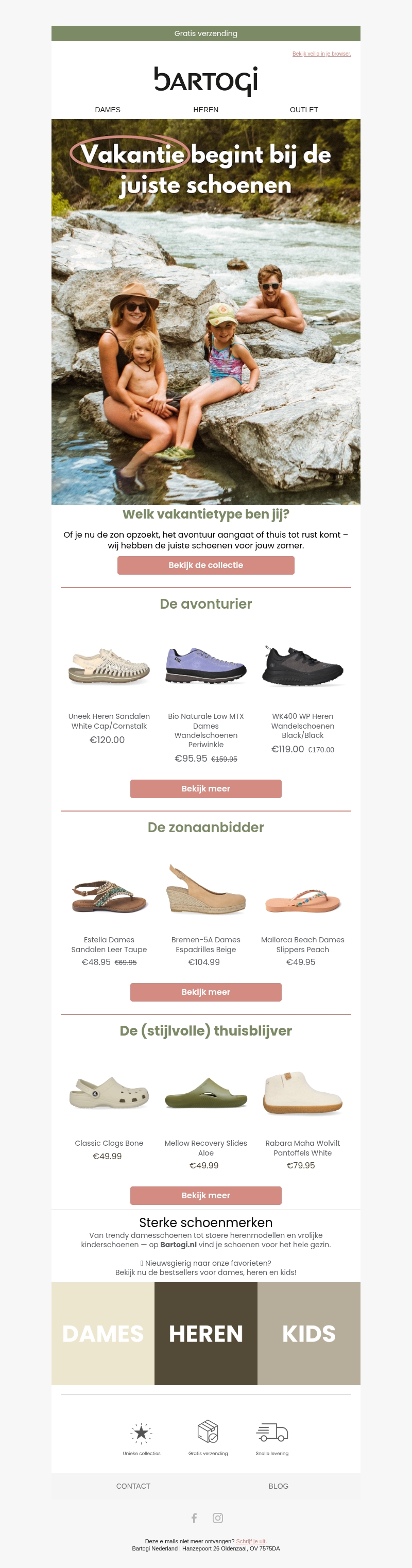Viewport: 412px width, 1568px height.
Task: Open the 'Bekijk veilig in je browser' link
Action: pyautogui.click(x=321, y=54)
